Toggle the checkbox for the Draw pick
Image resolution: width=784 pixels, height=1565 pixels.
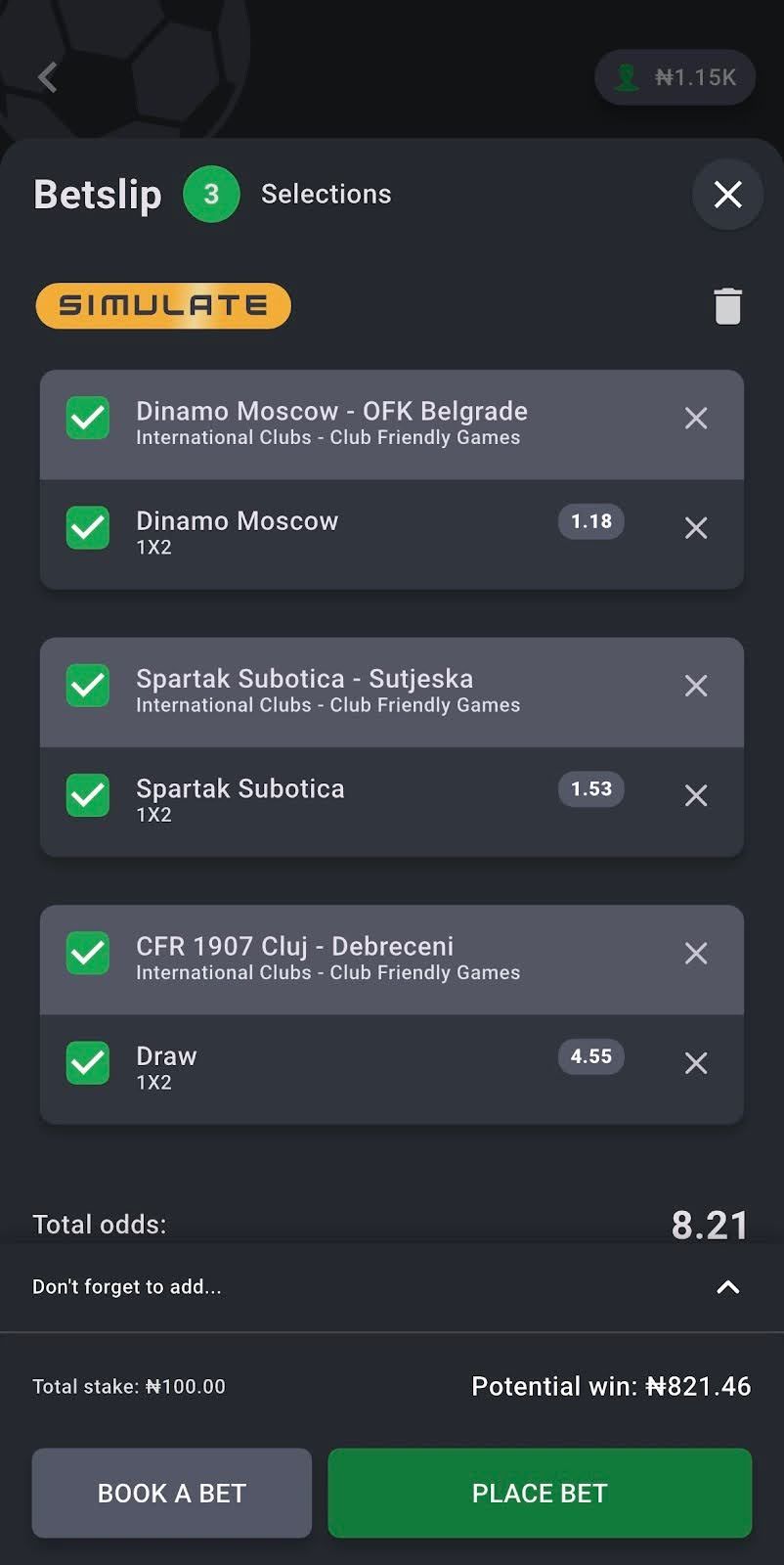pyautogui.click(x=87, y=1062)
